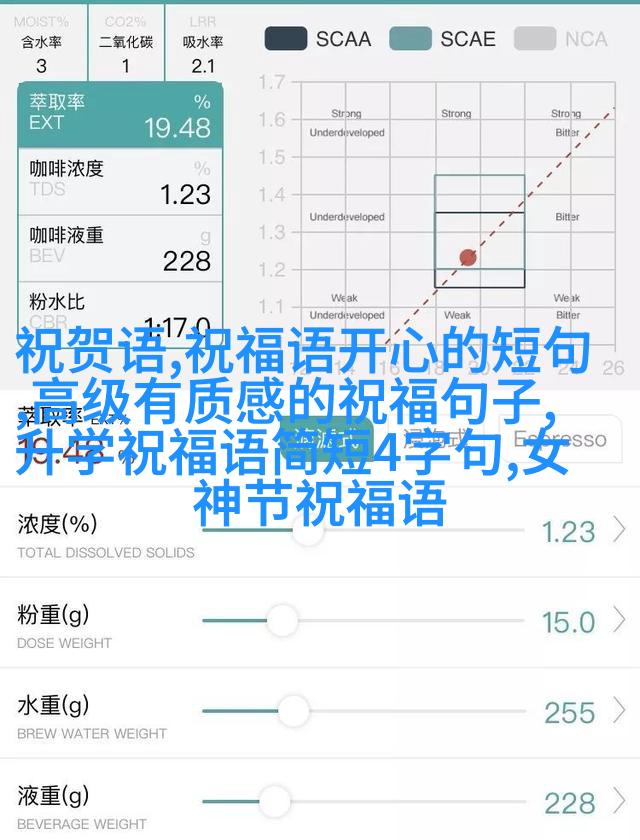640x840 pixels.
Task: Open the 粉重 15.0 value chevron
Action: click(619, 621)
